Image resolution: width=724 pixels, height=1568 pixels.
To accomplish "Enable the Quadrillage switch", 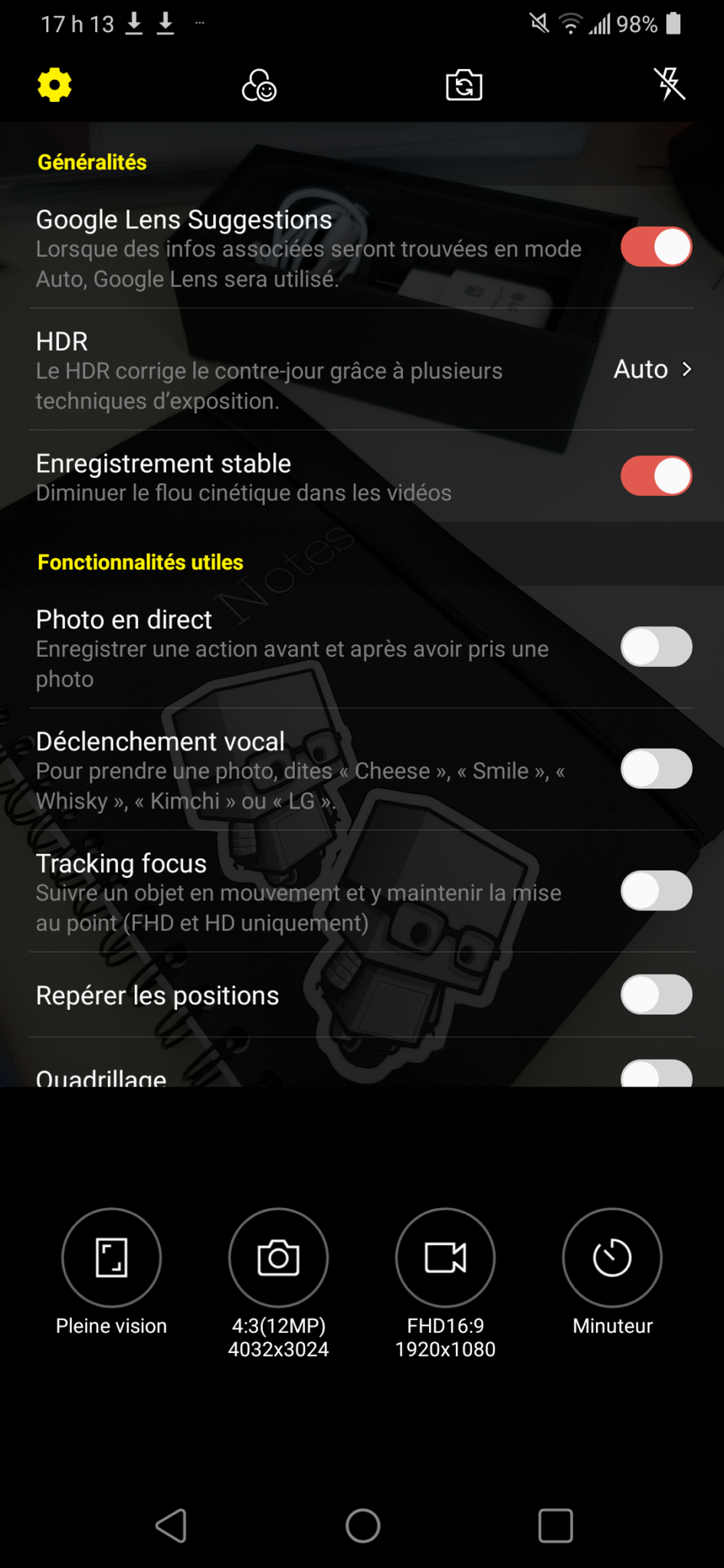I will click(656, 1073).
